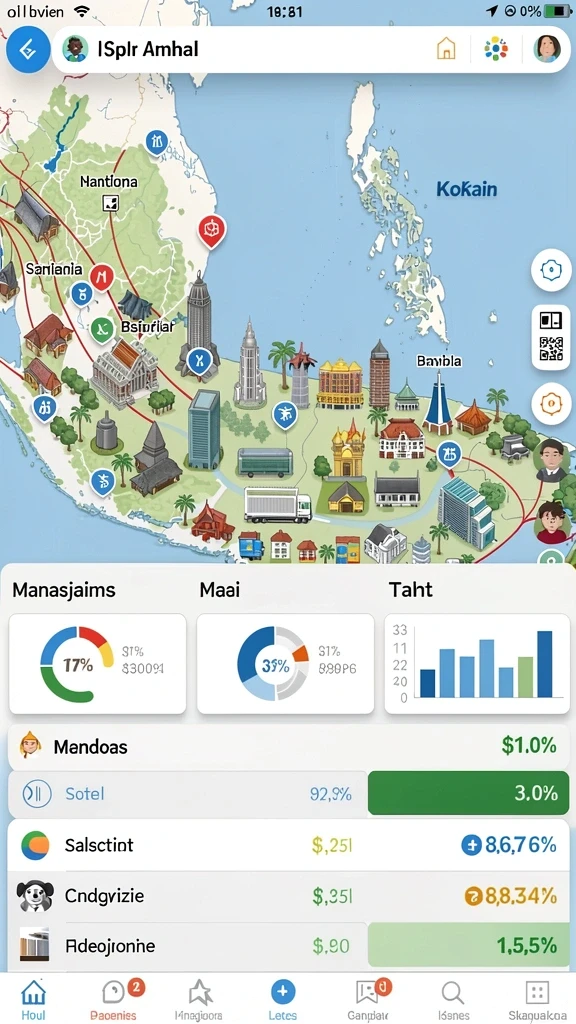Switch to the Skaguakoa tab

click(x=536, y=999)
